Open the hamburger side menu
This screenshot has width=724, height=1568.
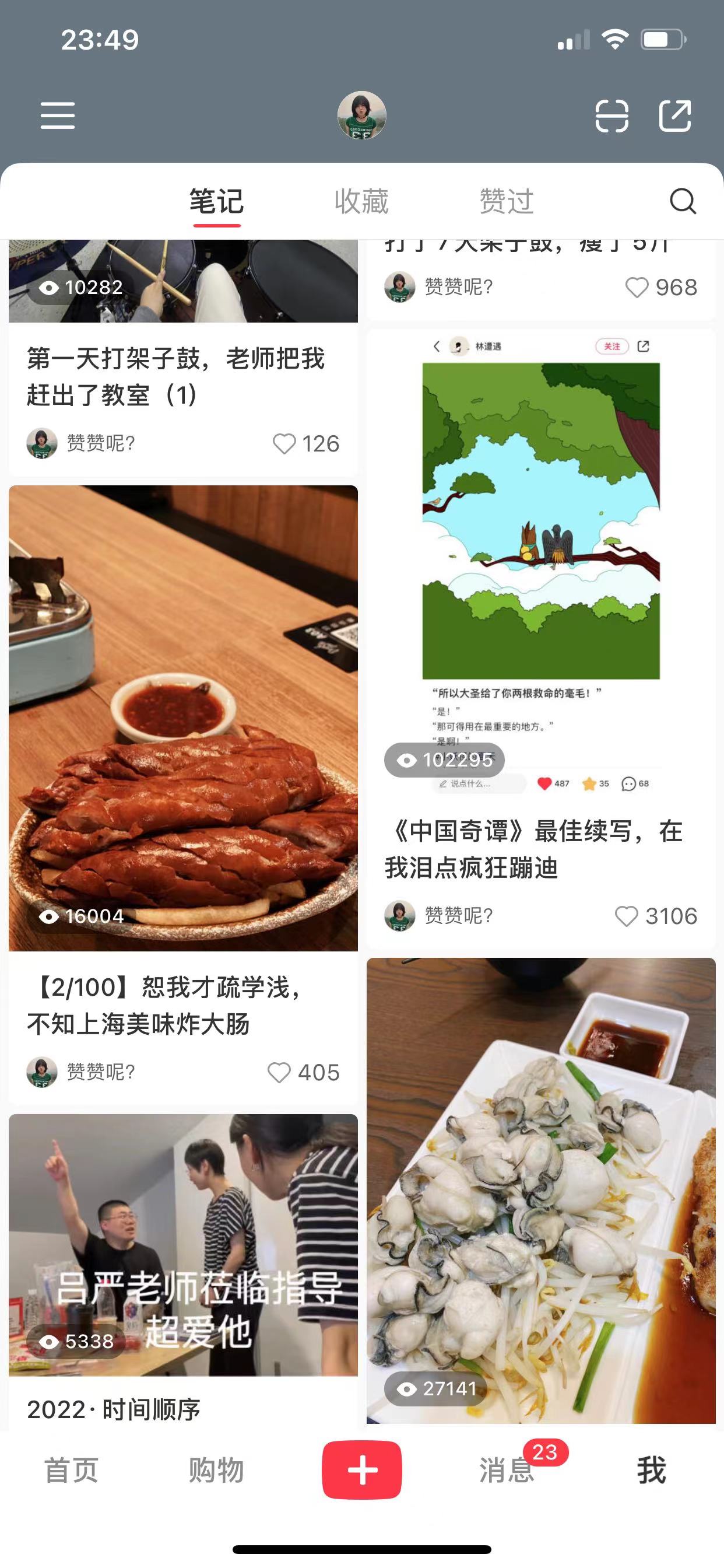(57, 116)
